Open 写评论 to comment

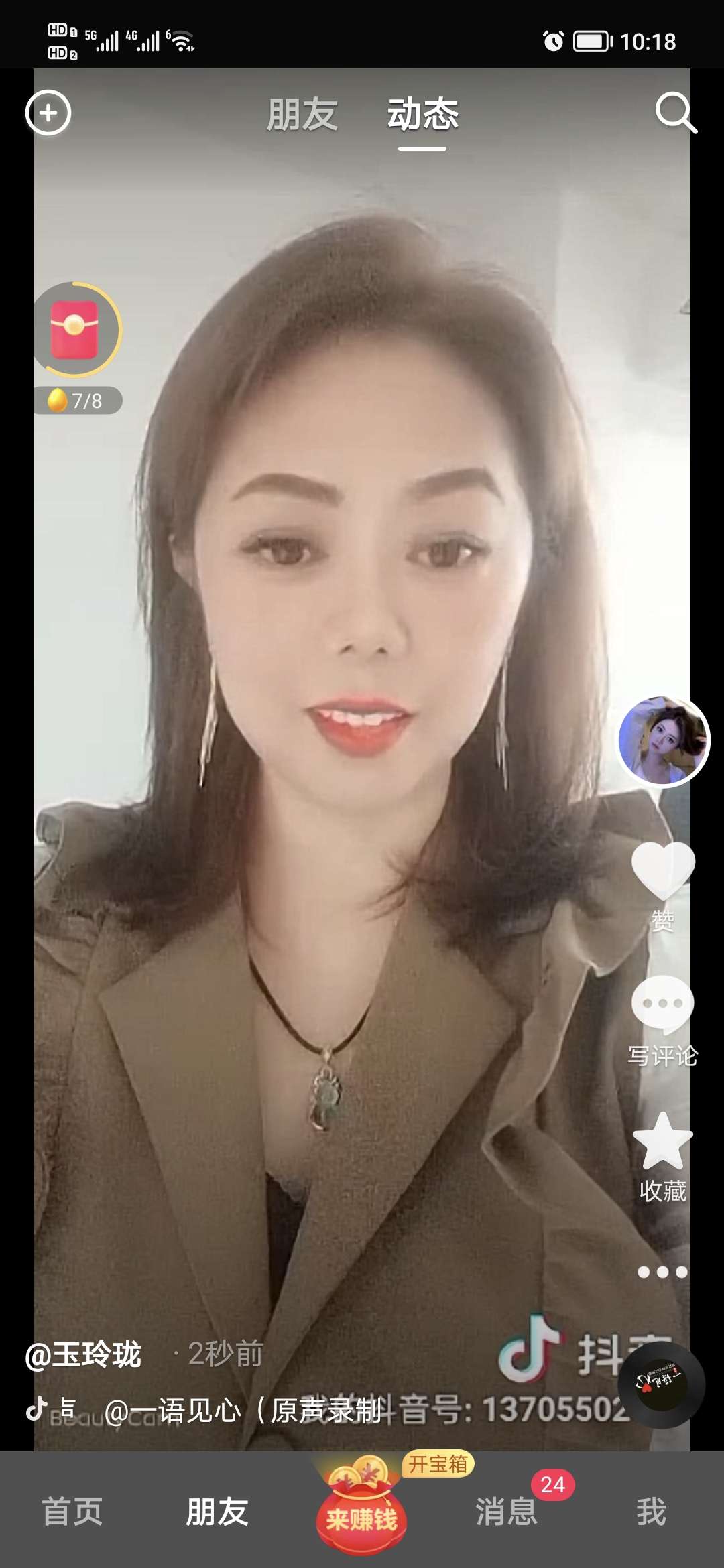tap(663, 1006)
